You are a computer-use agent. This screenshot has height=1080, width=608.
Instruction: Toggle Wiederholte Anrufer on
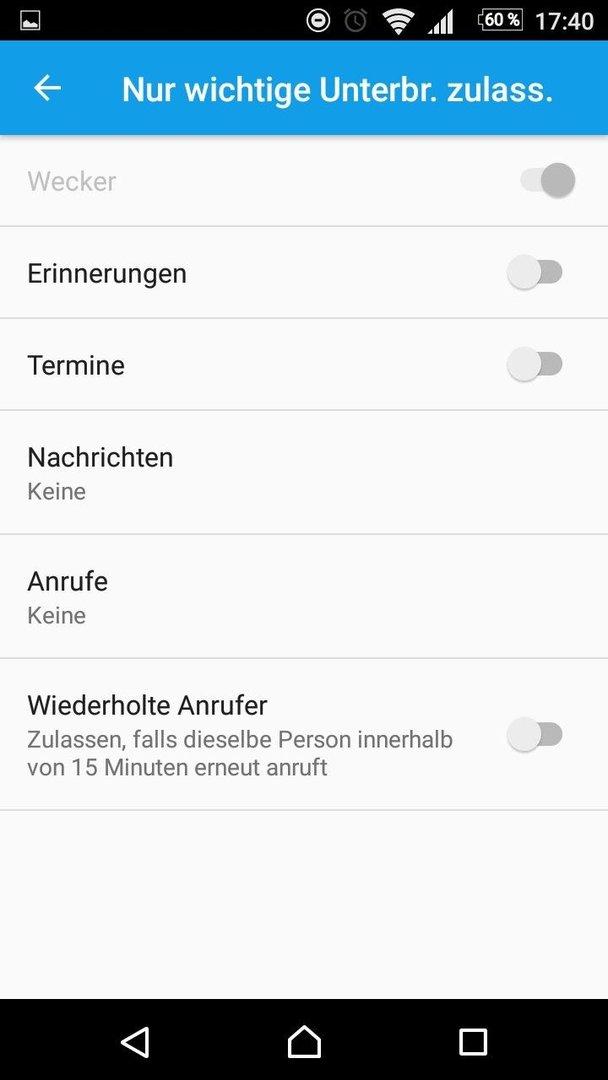pos(535,734)
